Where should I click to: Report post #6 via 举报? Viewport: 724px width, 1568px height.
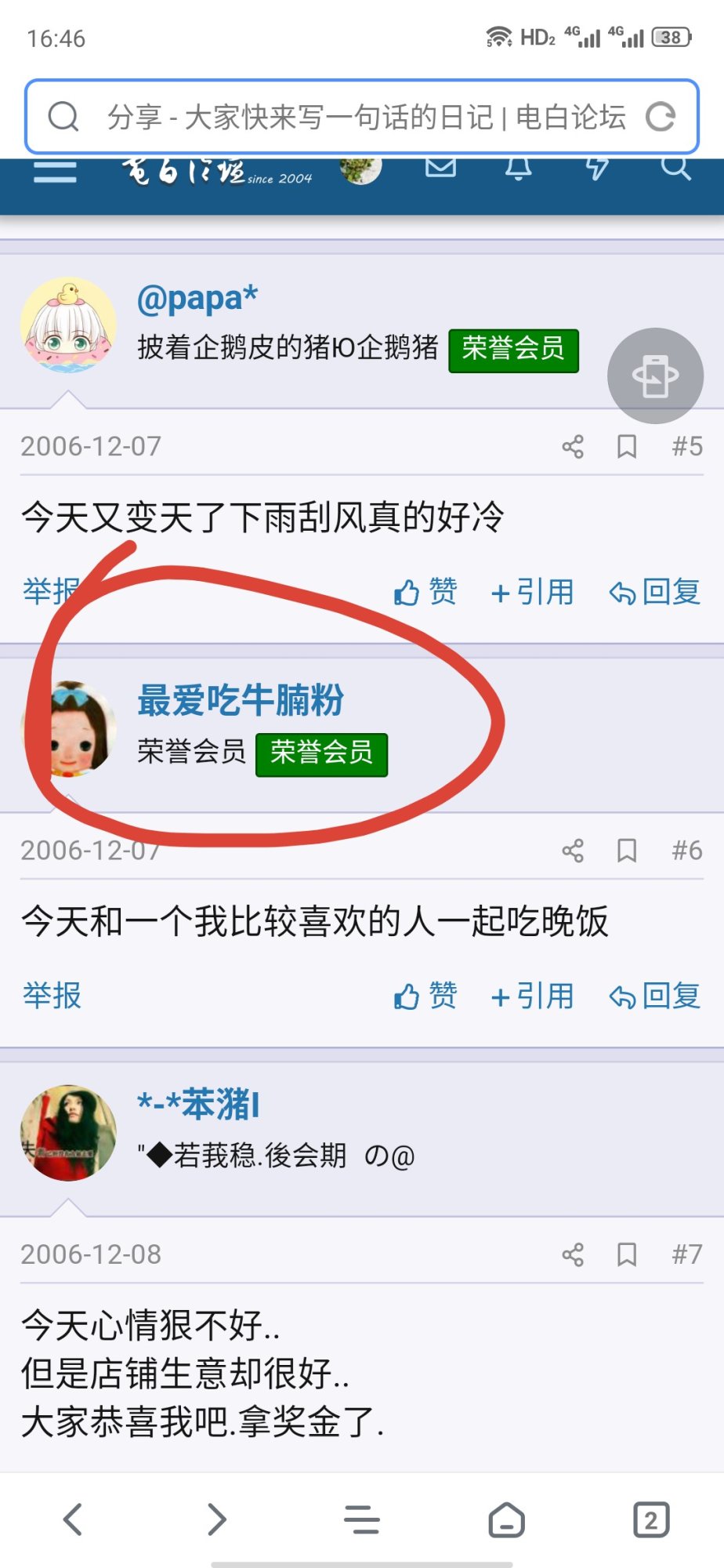click(52, 996)
